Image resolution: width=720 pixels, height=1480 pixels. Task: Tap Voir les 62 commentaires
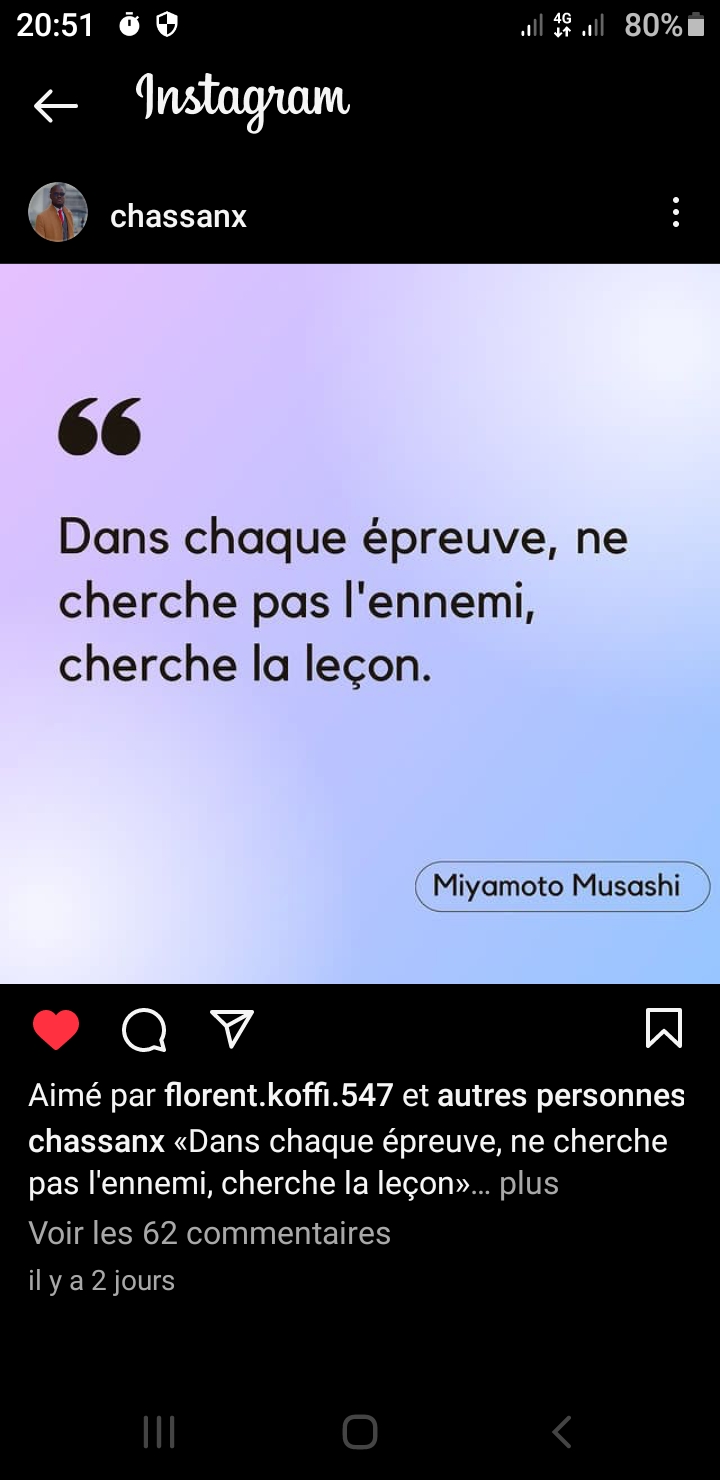tap(209, 1233)
